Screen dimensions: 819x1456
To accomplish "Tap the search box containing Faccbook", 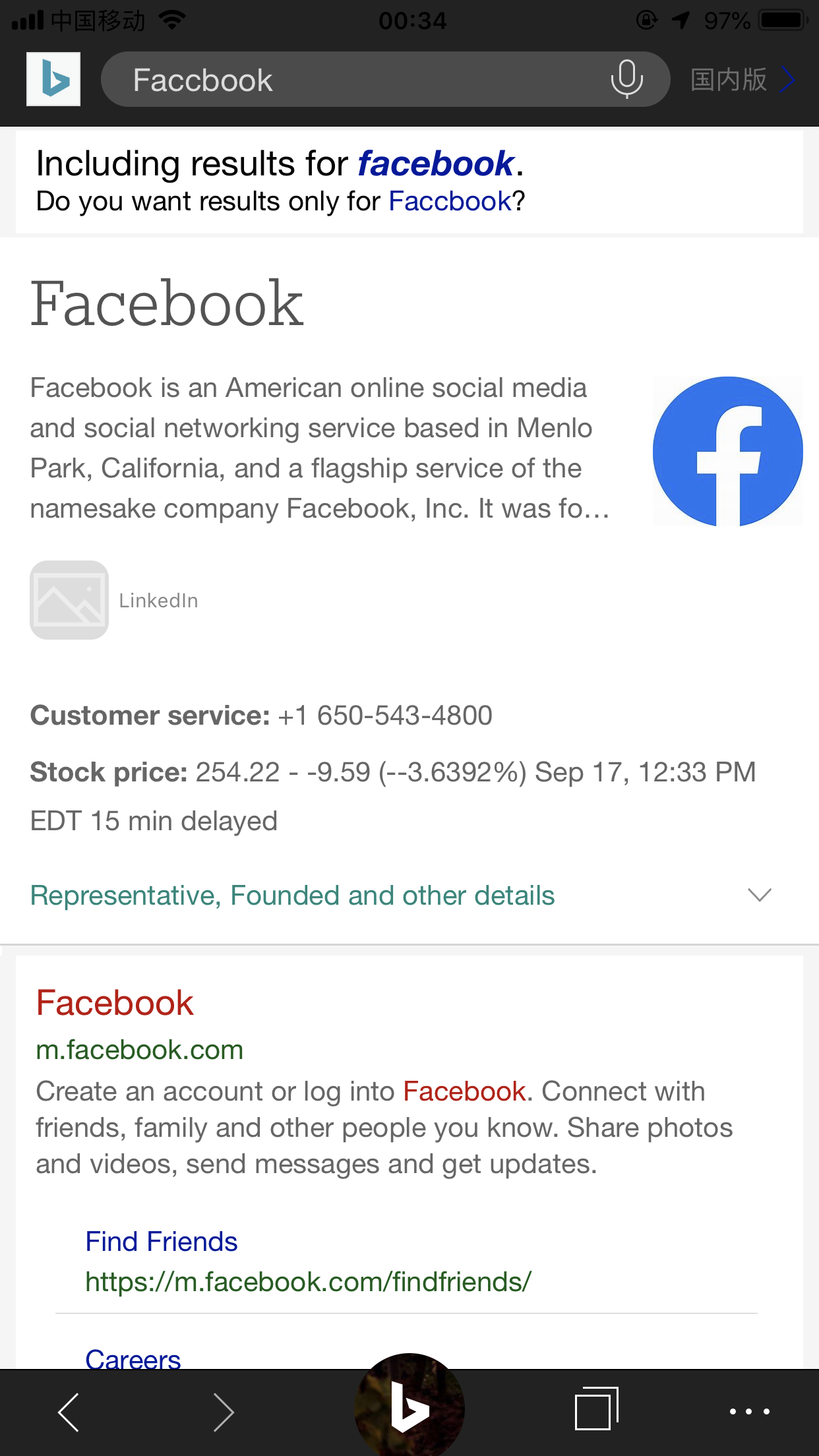I will click(x=356, y=80).
